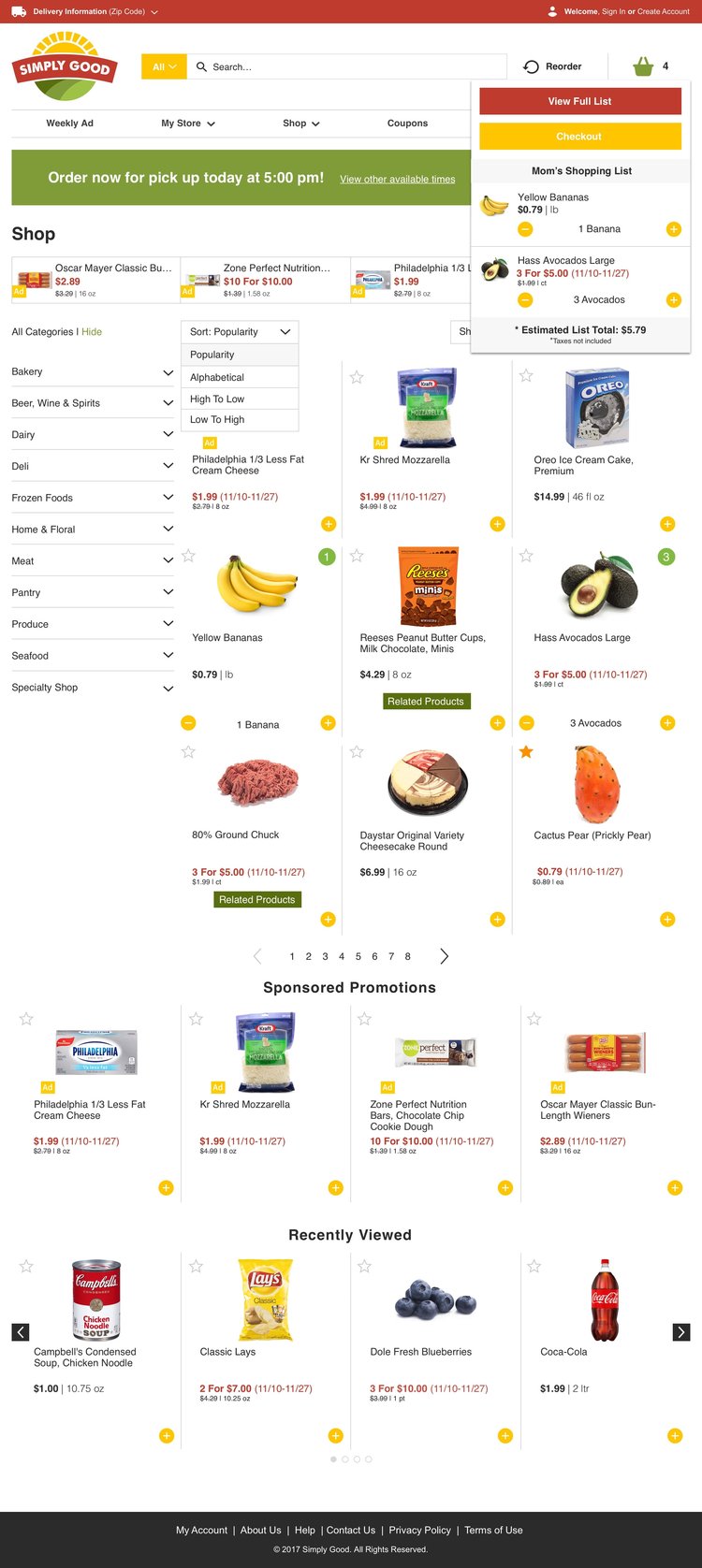
Task: Favorite the Oreo Ice Cream Cake
Action: pyautogui.click(x=526, y=375)
